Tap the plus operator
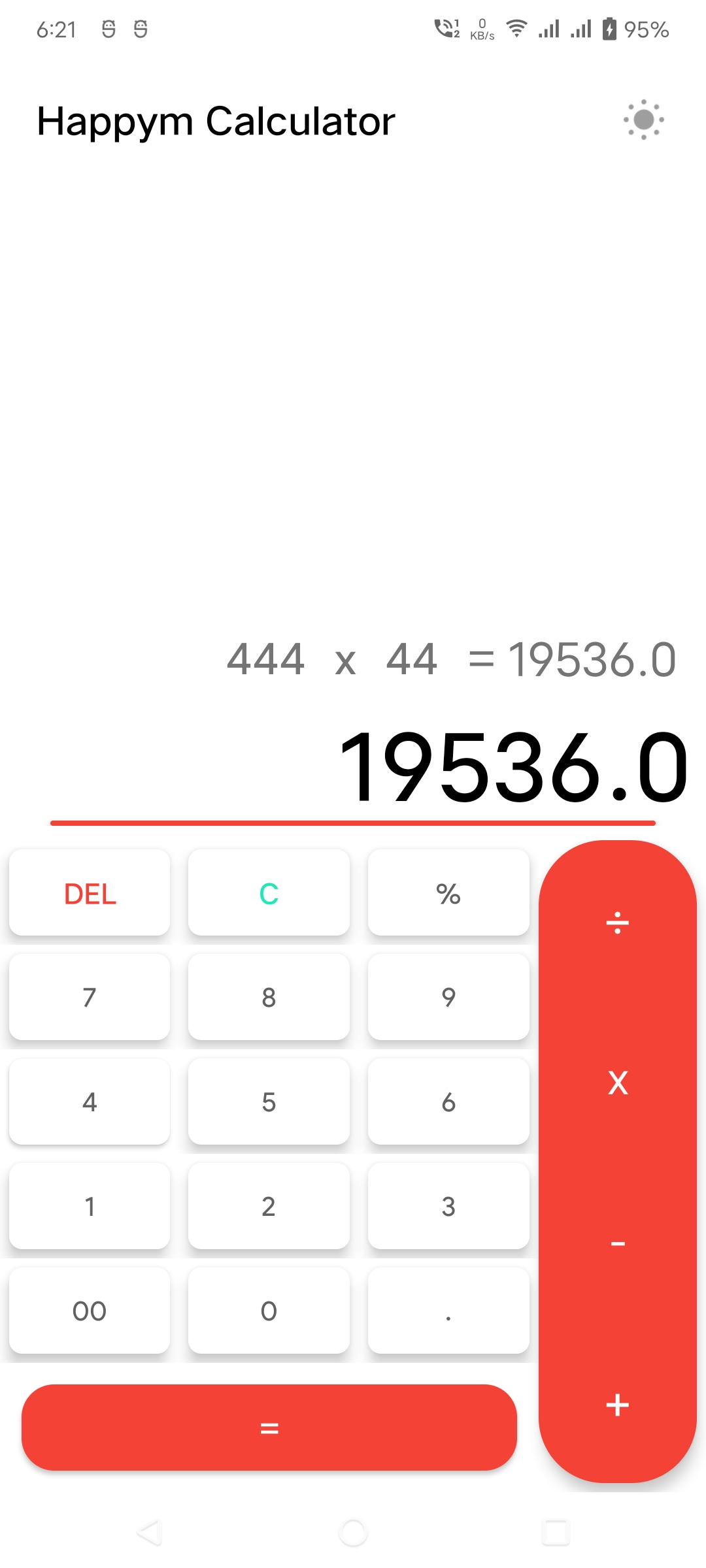 [x=617, y=1405]
